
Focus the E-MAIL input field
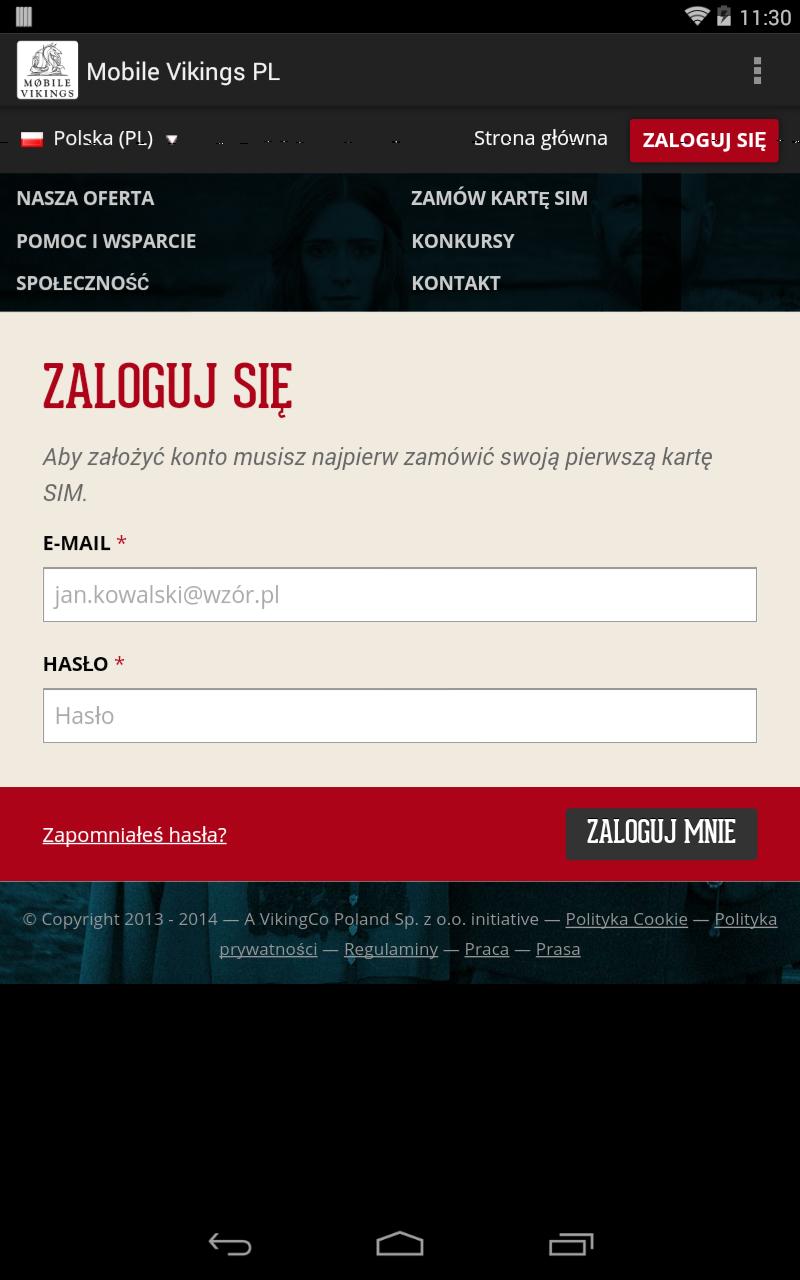pyautogui.click(x=399, y=595)
